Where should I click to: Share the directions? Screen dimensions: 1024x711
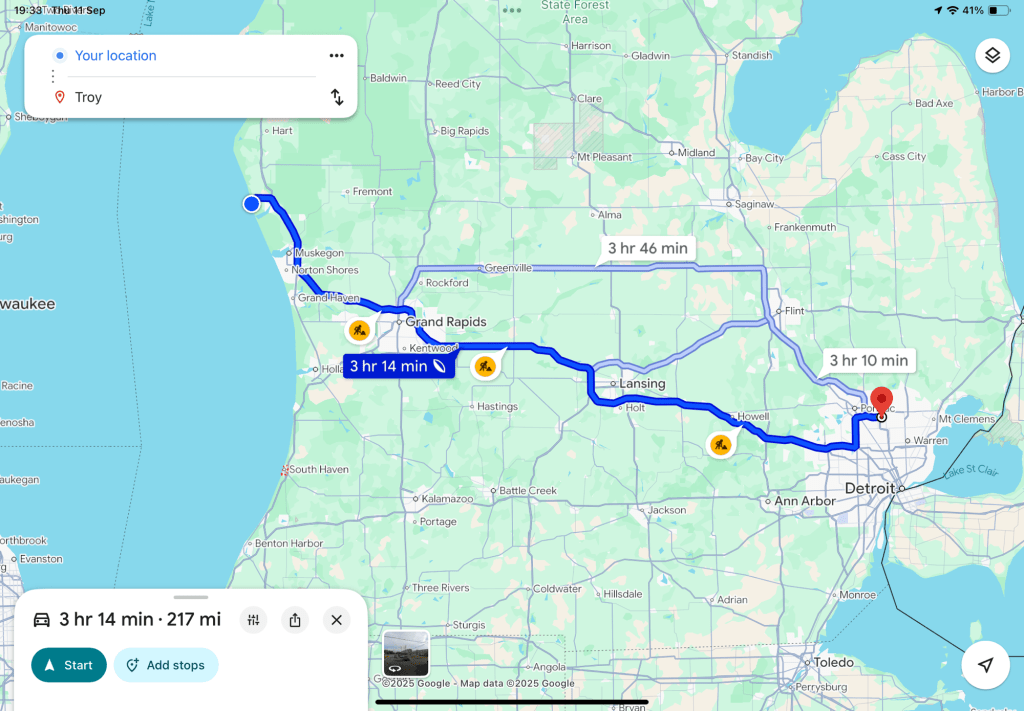[295, 620]
